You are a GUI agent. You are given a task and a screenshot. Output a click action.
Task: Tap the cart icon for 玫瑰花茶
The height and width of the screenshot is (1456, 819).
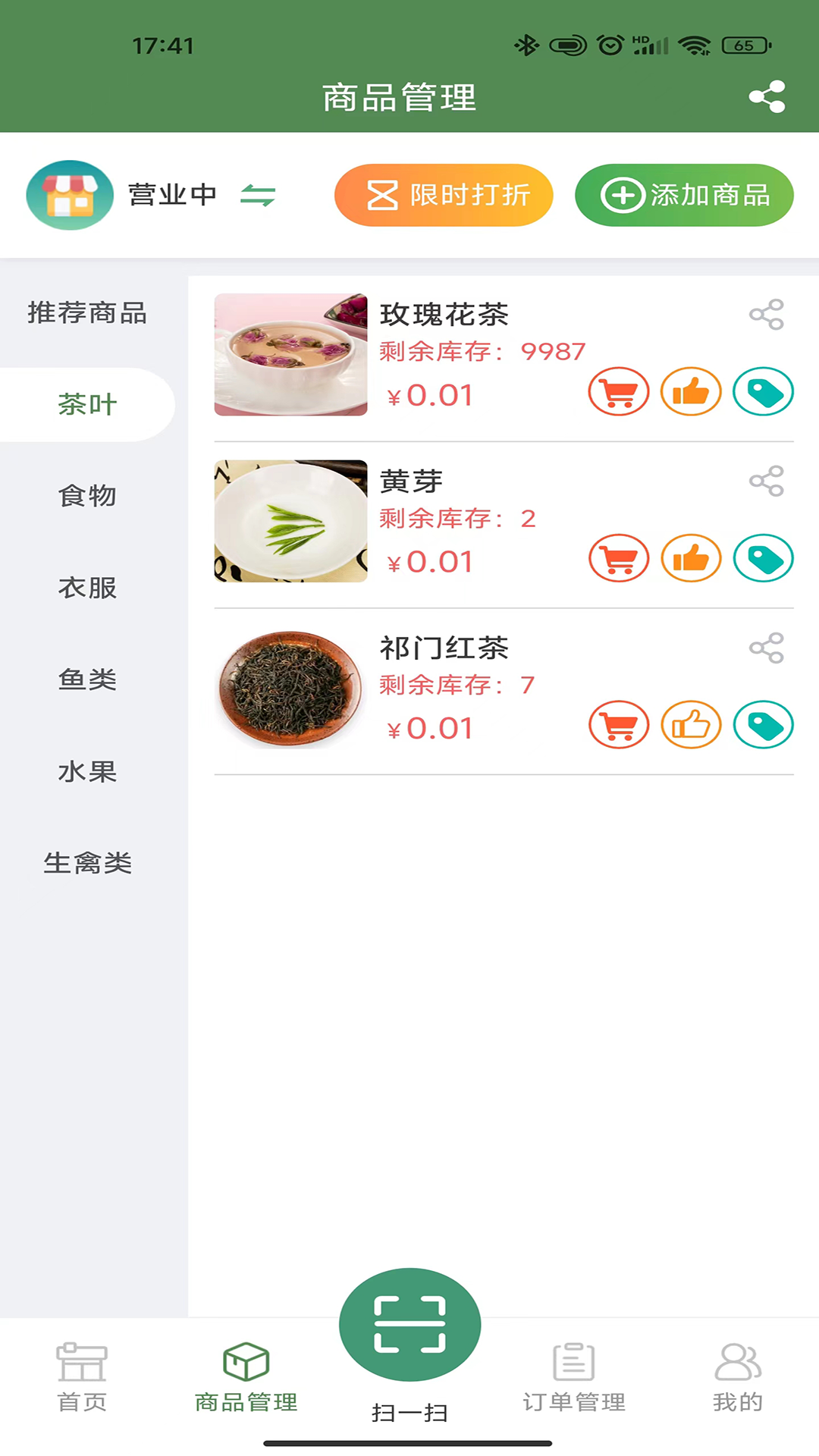pos(619,392)
